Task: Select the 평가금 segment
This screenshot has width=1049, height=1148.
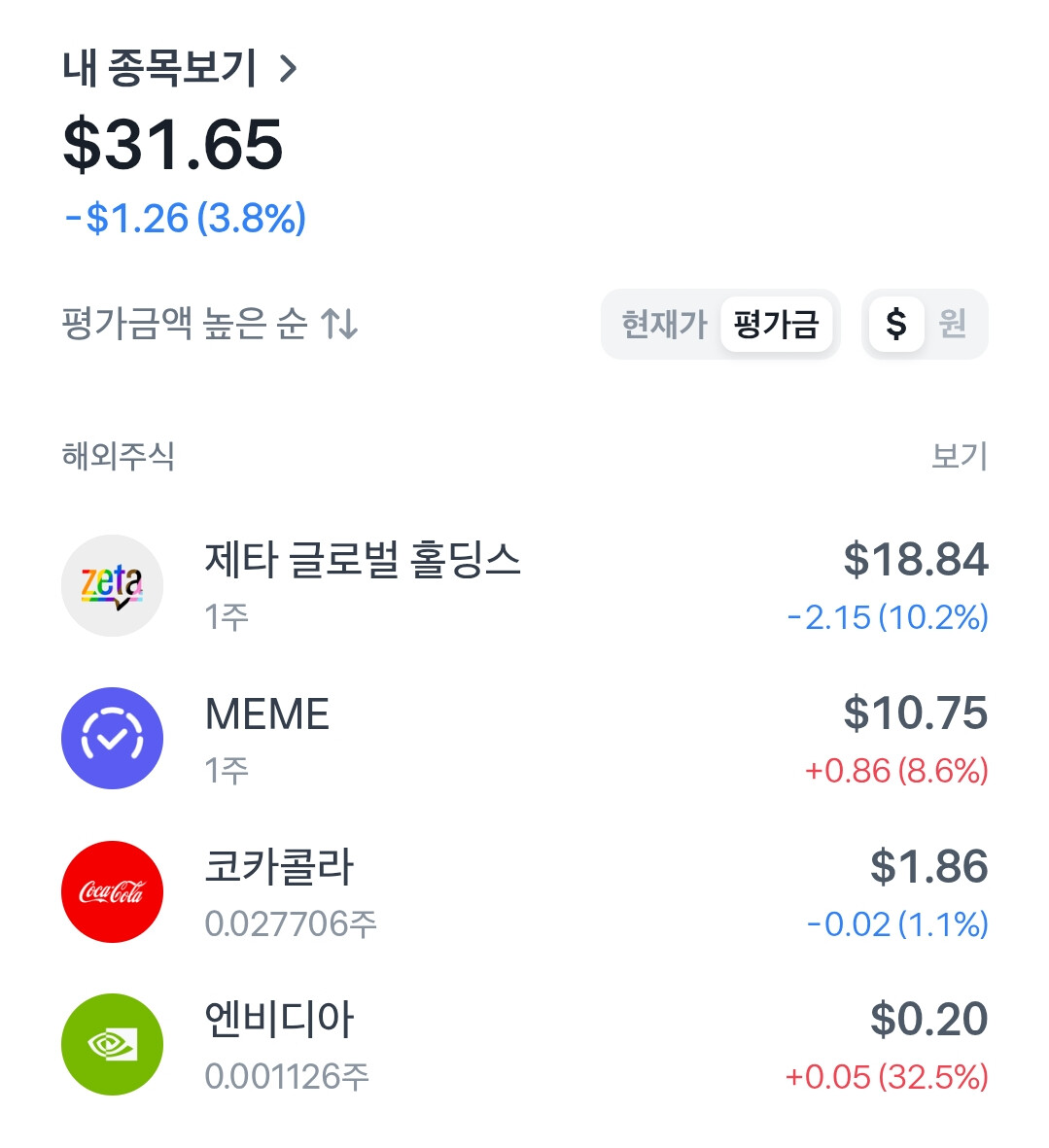Action: point(776,325)
